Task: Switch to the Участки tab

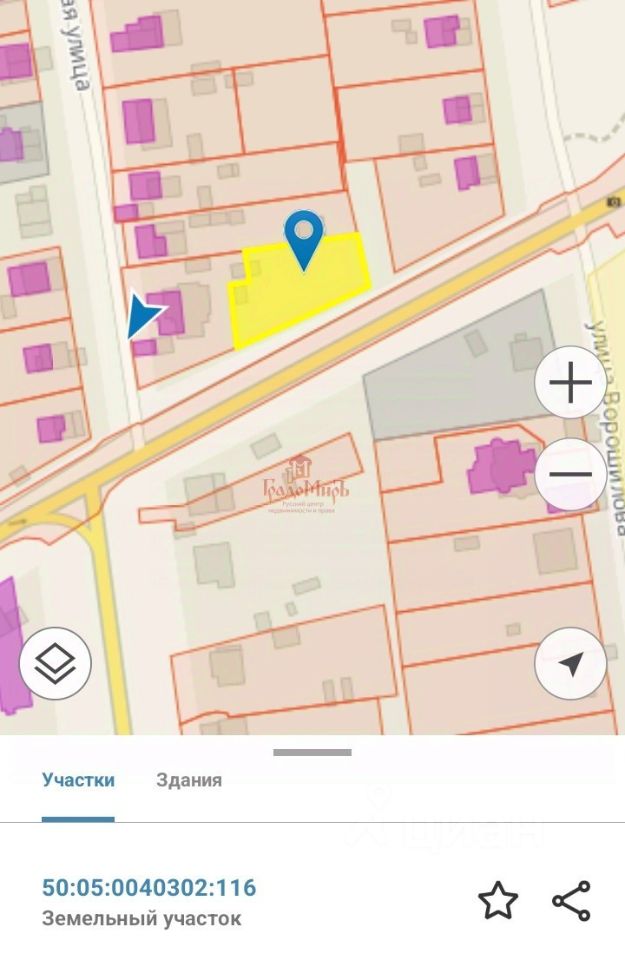Action: click(x=78, y=780)
